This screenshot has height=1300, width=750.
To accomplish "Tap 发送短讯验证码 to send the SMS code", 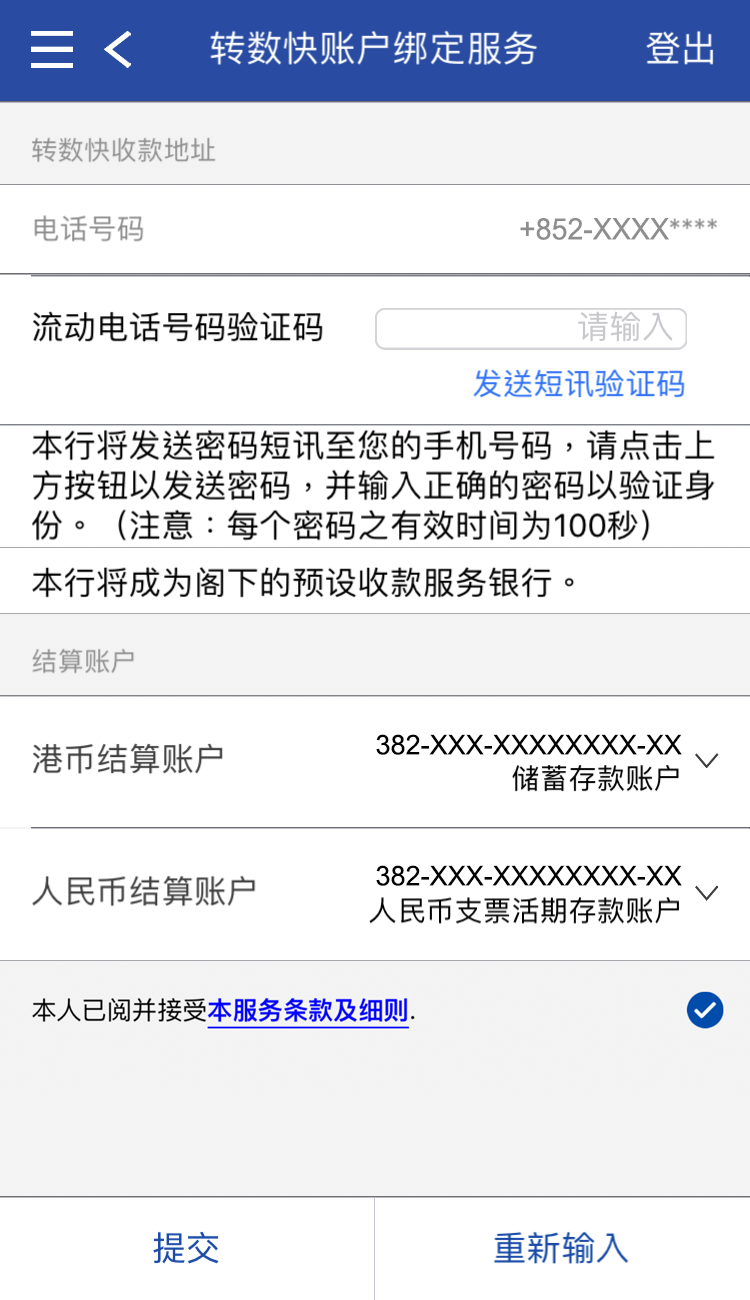I will pos(578,383).
